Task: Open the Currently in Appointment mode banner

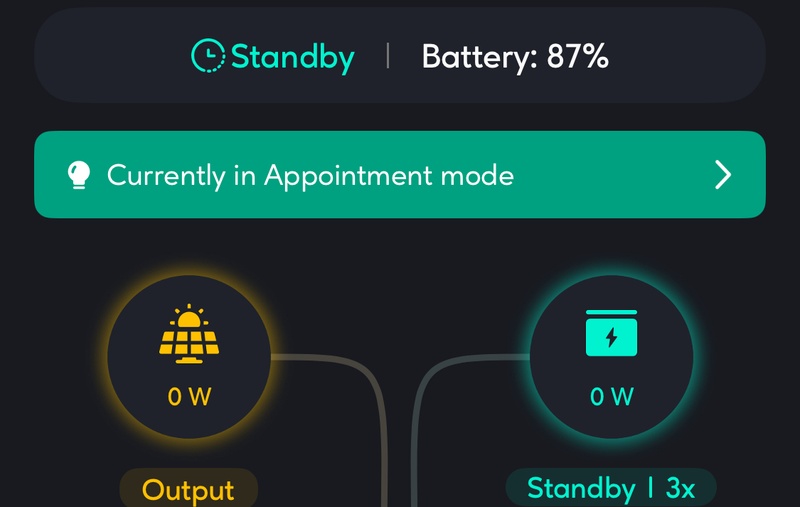Action: click(400, 175)
